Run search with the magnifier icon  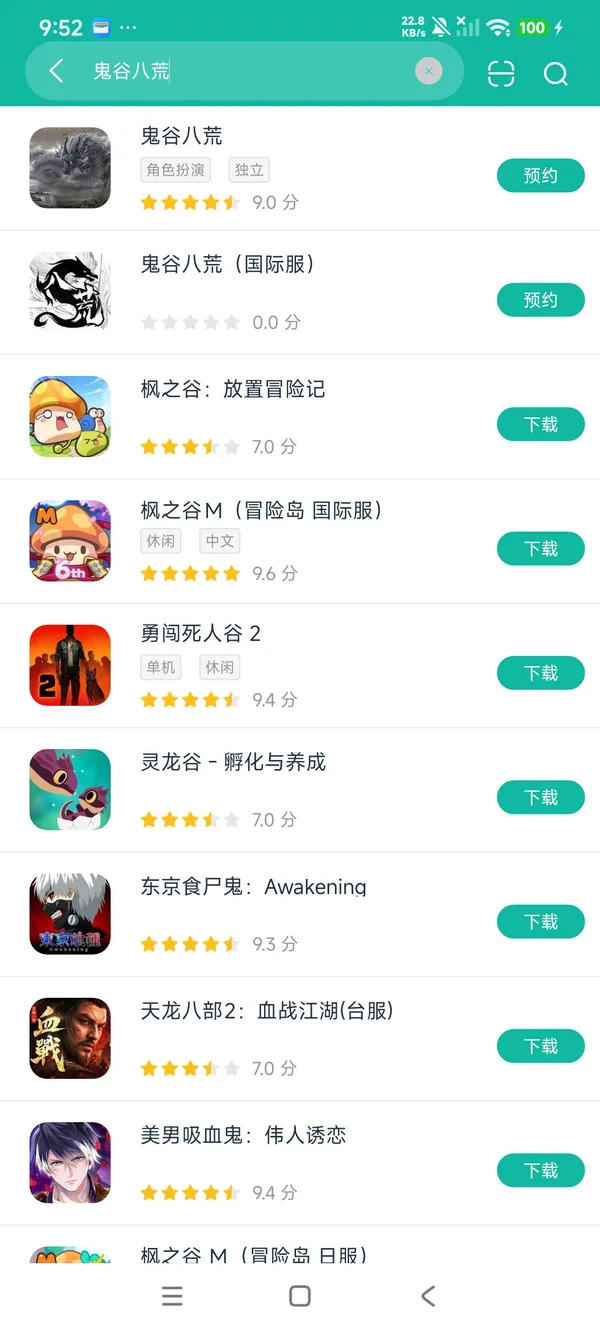(x=555, y=73)
